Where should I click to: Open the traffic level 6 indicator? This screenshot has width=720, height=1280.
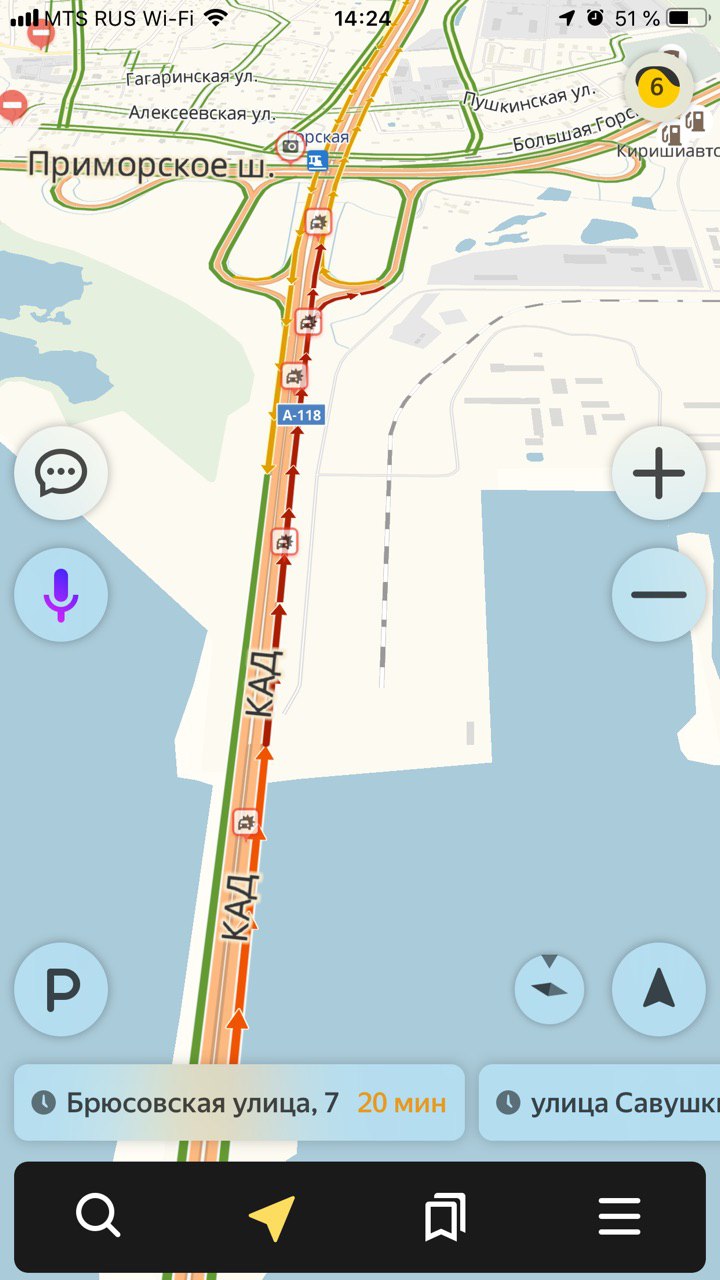(x=658, y=87)
